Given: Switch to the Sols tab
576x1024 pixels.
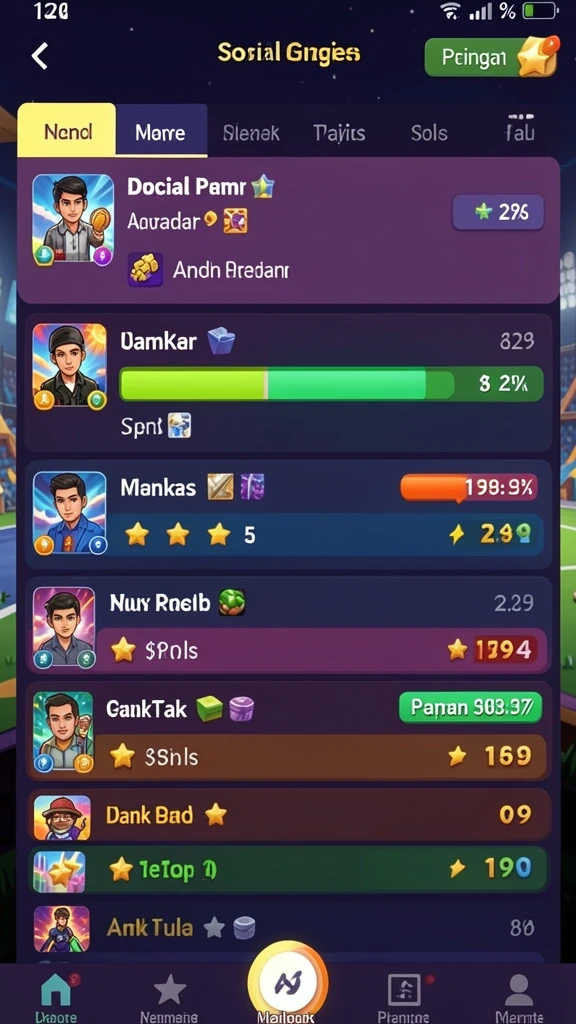Looking at the screenshot, I should (429, 133).
